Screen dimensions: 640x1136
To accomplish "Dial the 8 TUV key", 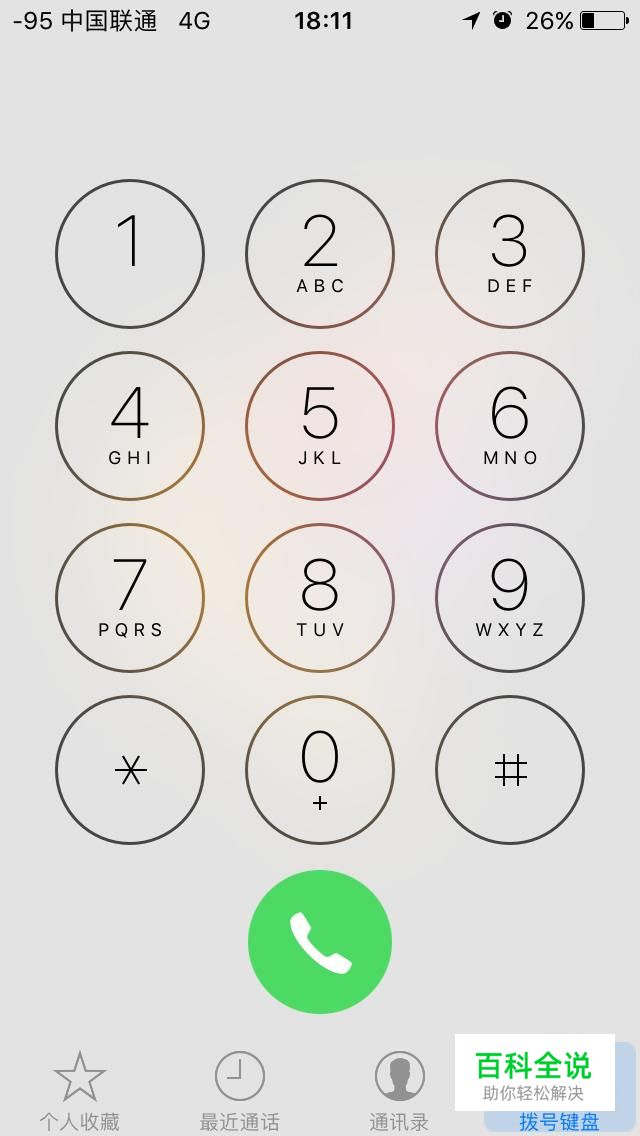I will 320,598.
